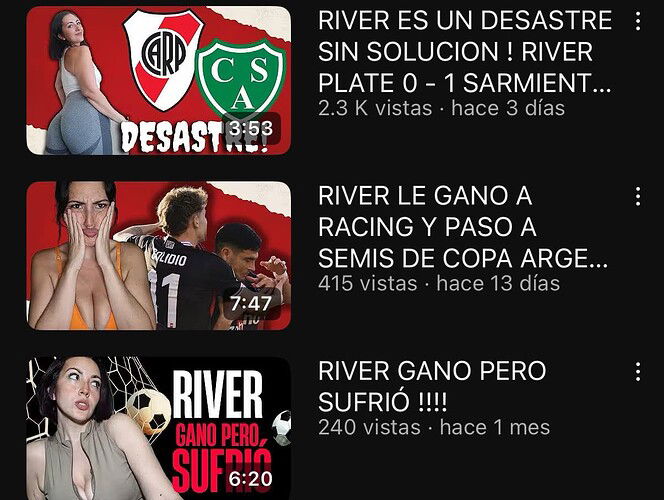Open more options for River gano pero sufrió
This screenshot has height=500, width=664.
[x=638, y=372]
